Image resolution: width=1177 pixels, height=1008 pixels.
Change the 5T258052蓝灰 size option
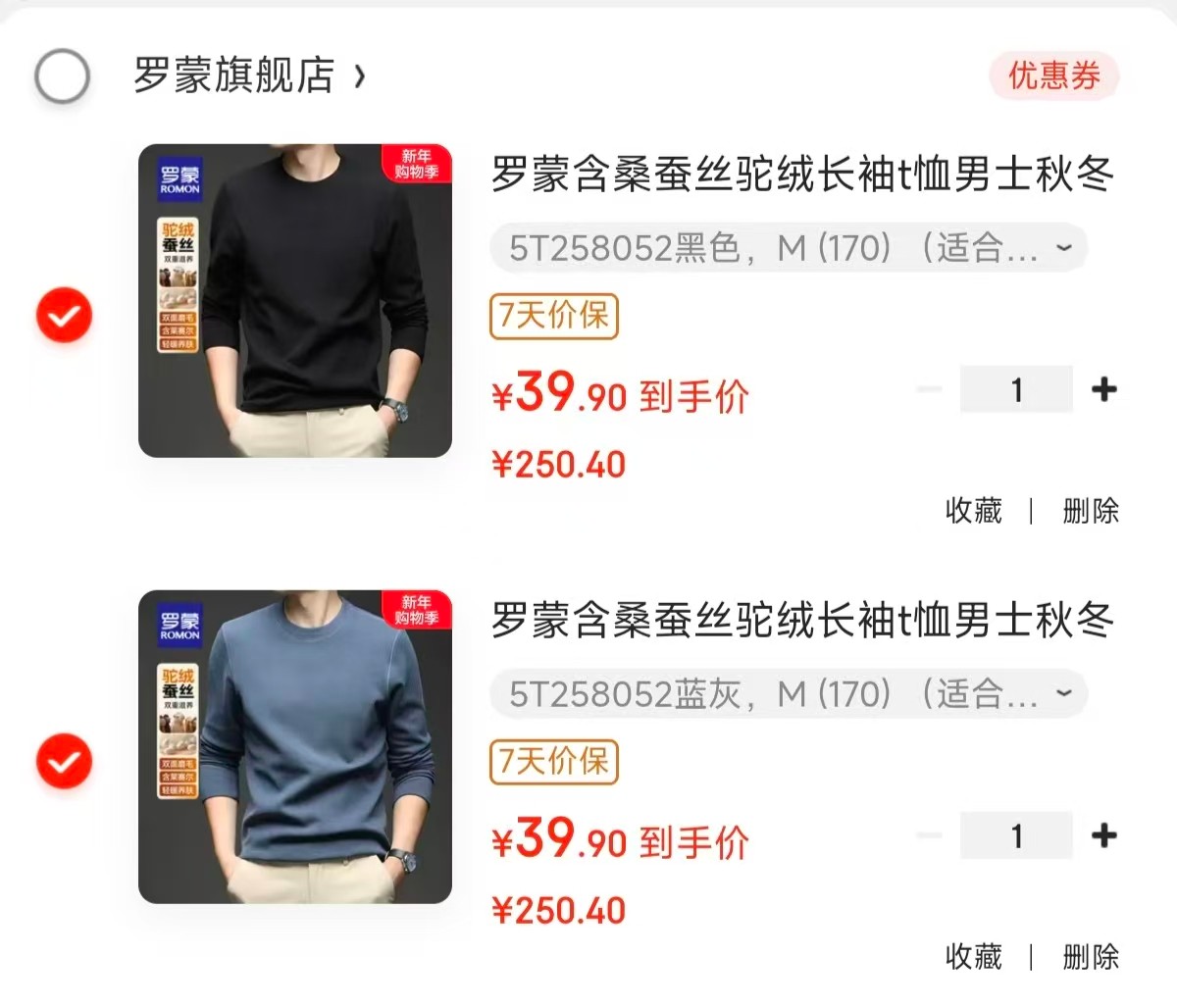[789, 694]
